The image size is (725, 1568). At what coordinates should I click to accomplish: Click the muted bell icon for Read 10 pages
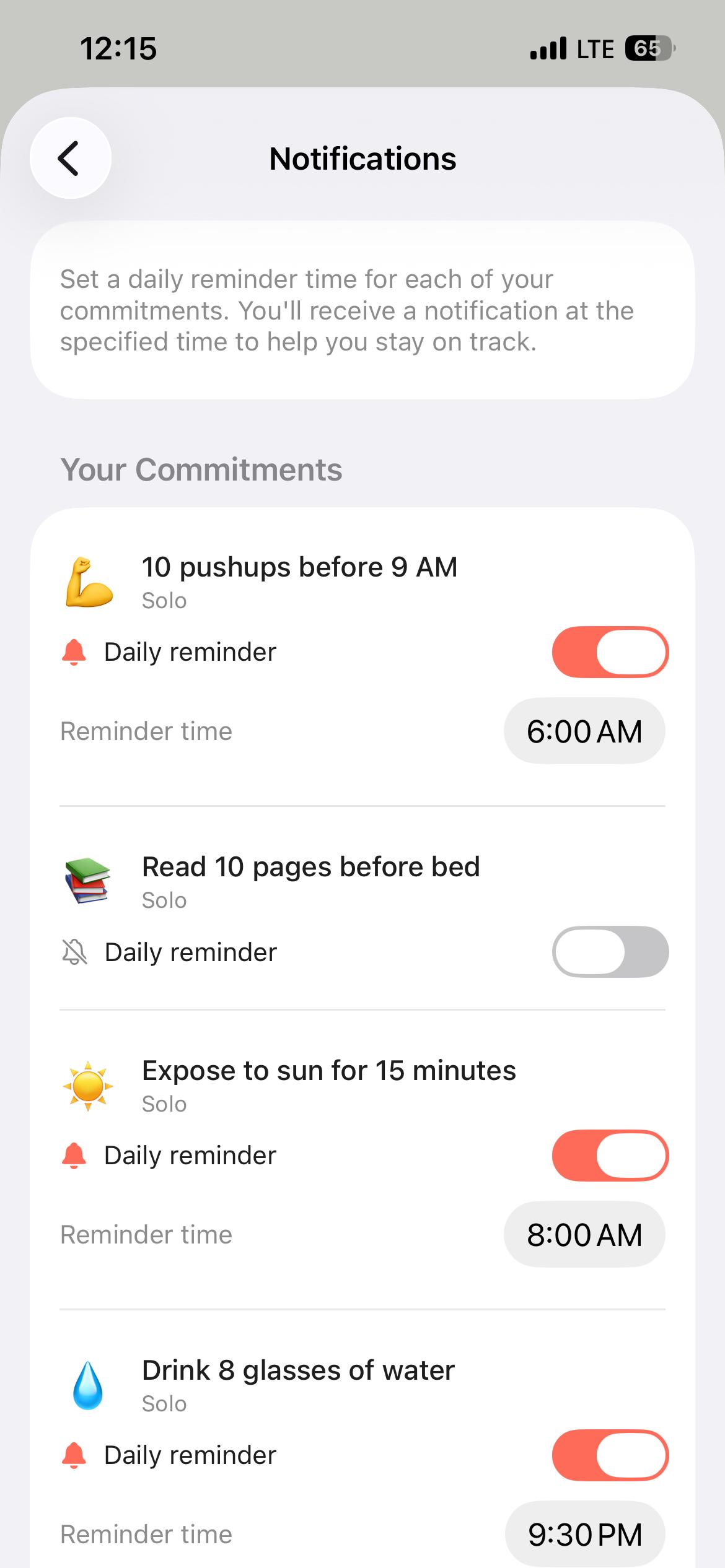click(x=74, y=952)
